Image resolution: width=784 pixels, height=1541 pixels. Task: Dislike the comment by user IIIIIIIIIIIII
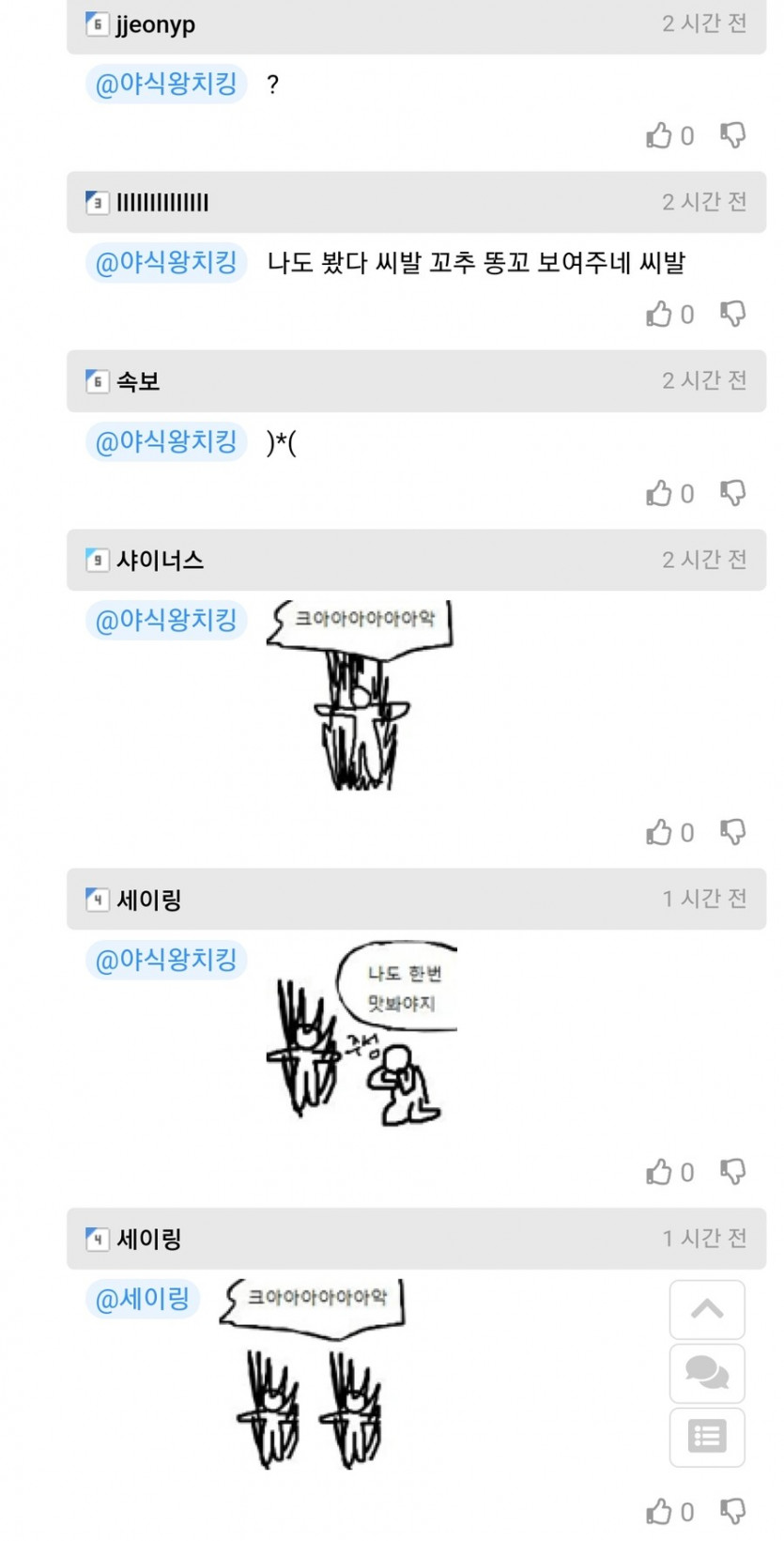point(733,314)
